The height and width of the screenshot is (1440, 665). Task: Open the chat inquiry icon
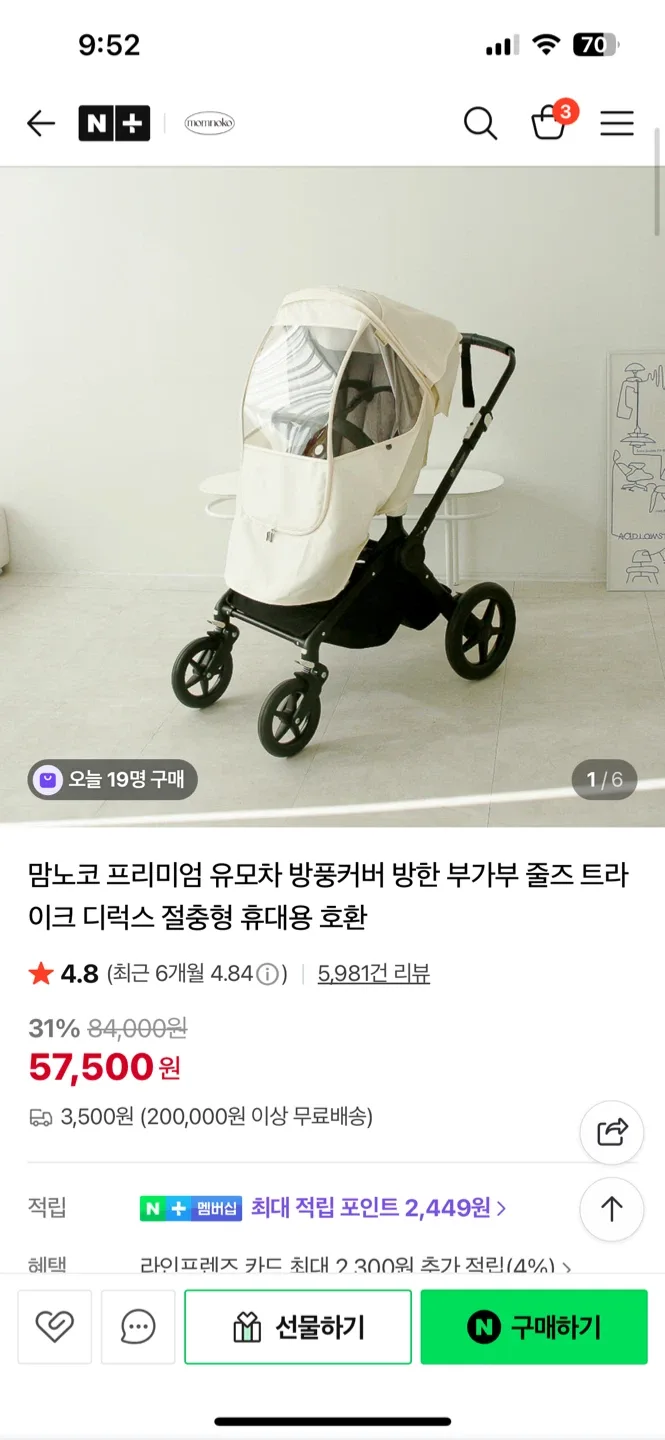coord(138,1327)
